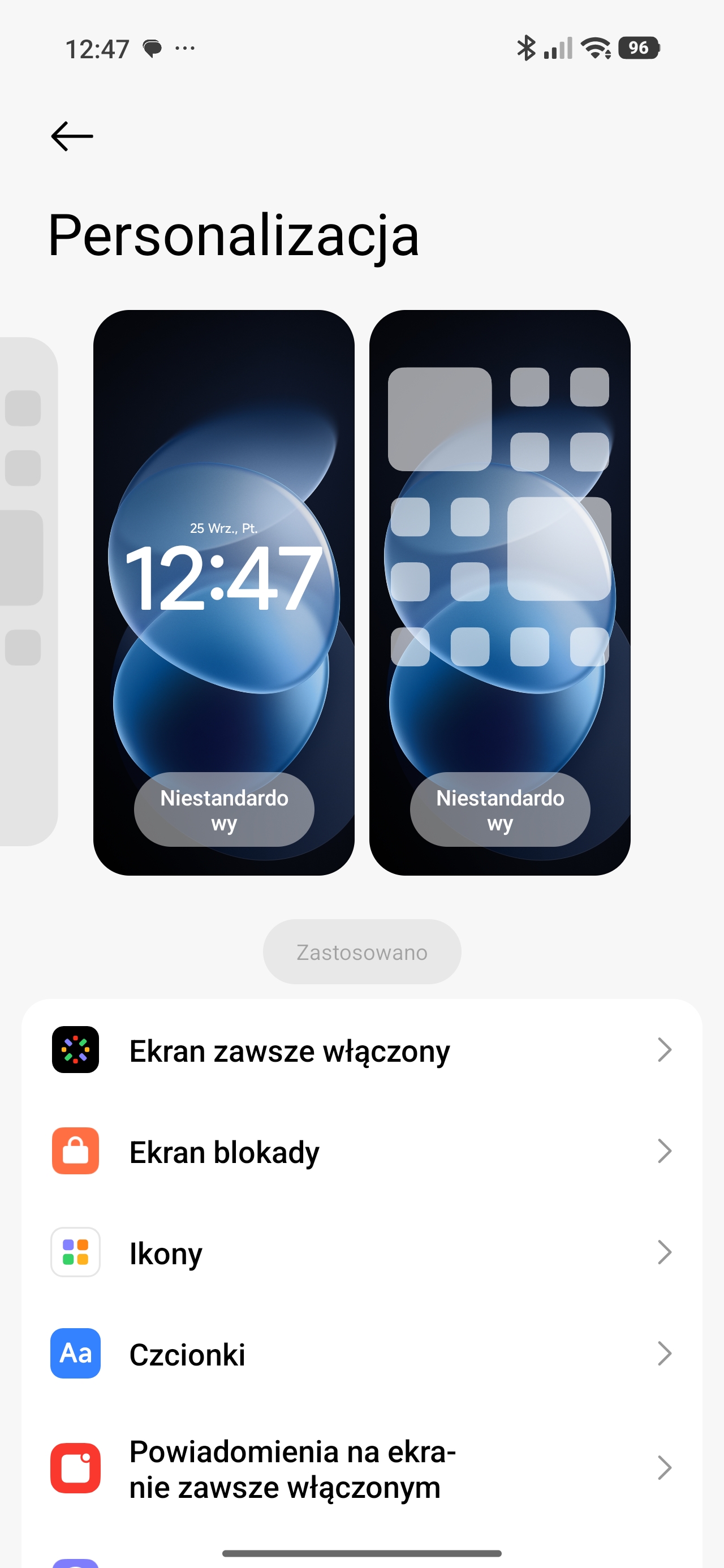Open the lock screen wallpaper preview
The image size is (724, 1568).
point(223,592)
